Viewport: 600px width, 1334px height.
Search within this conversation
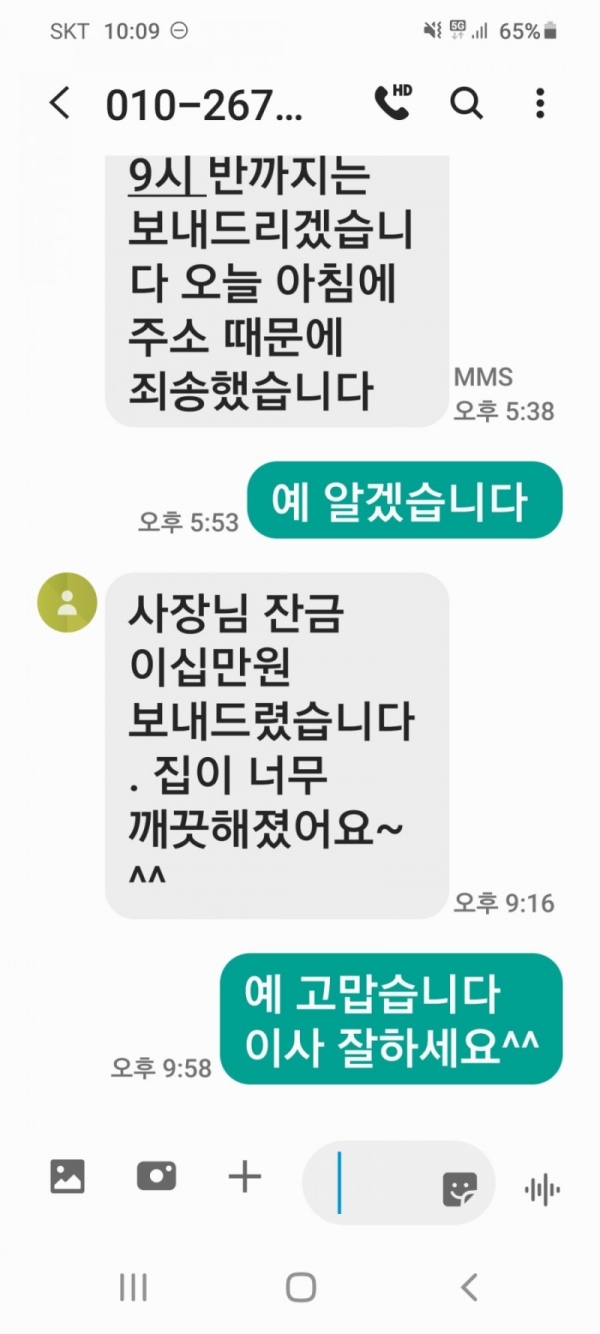pyautogui.click(x=466, y=103)
